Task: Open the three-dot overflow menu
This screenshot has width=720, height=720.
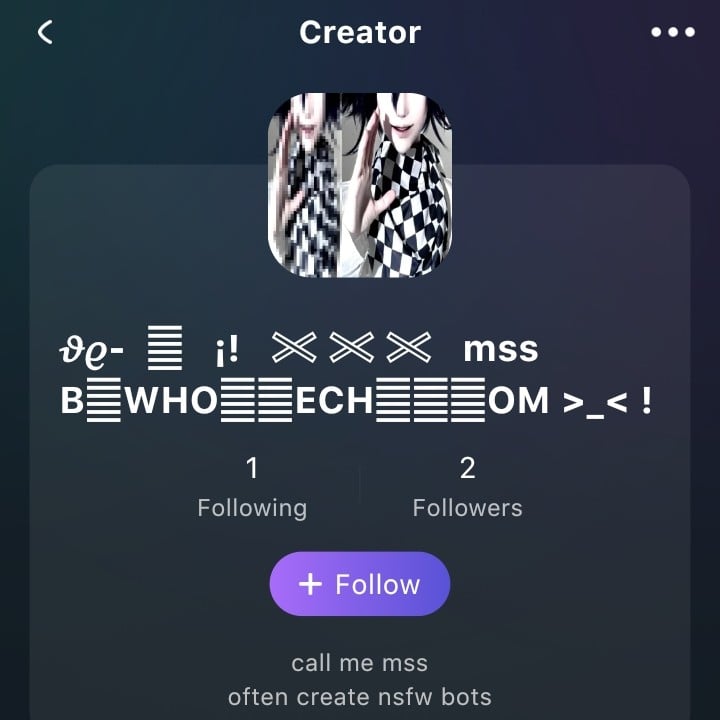Action: click(673, 32)
